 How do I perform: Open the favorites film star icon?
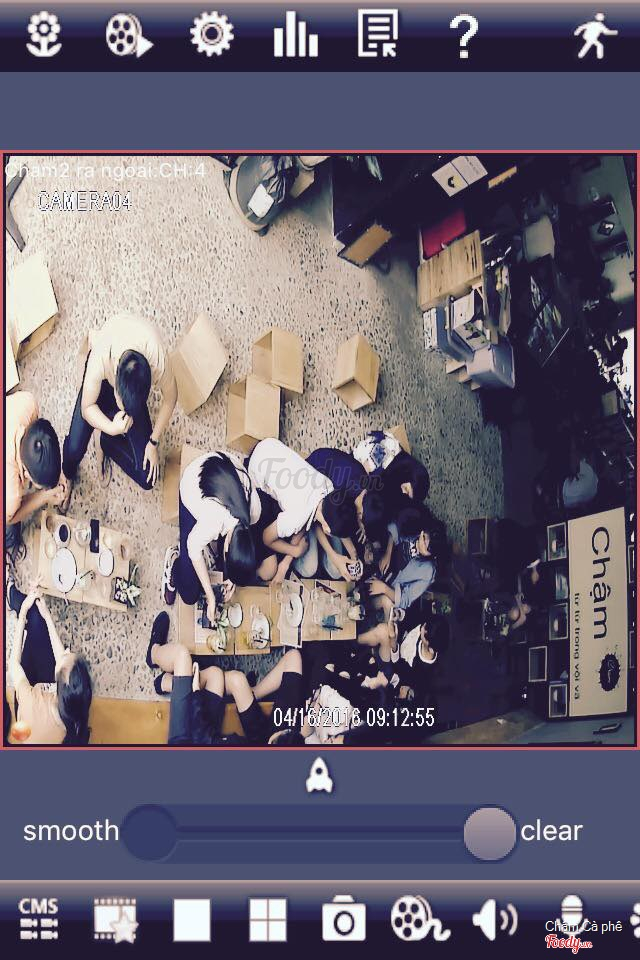[x=115, y=919]
